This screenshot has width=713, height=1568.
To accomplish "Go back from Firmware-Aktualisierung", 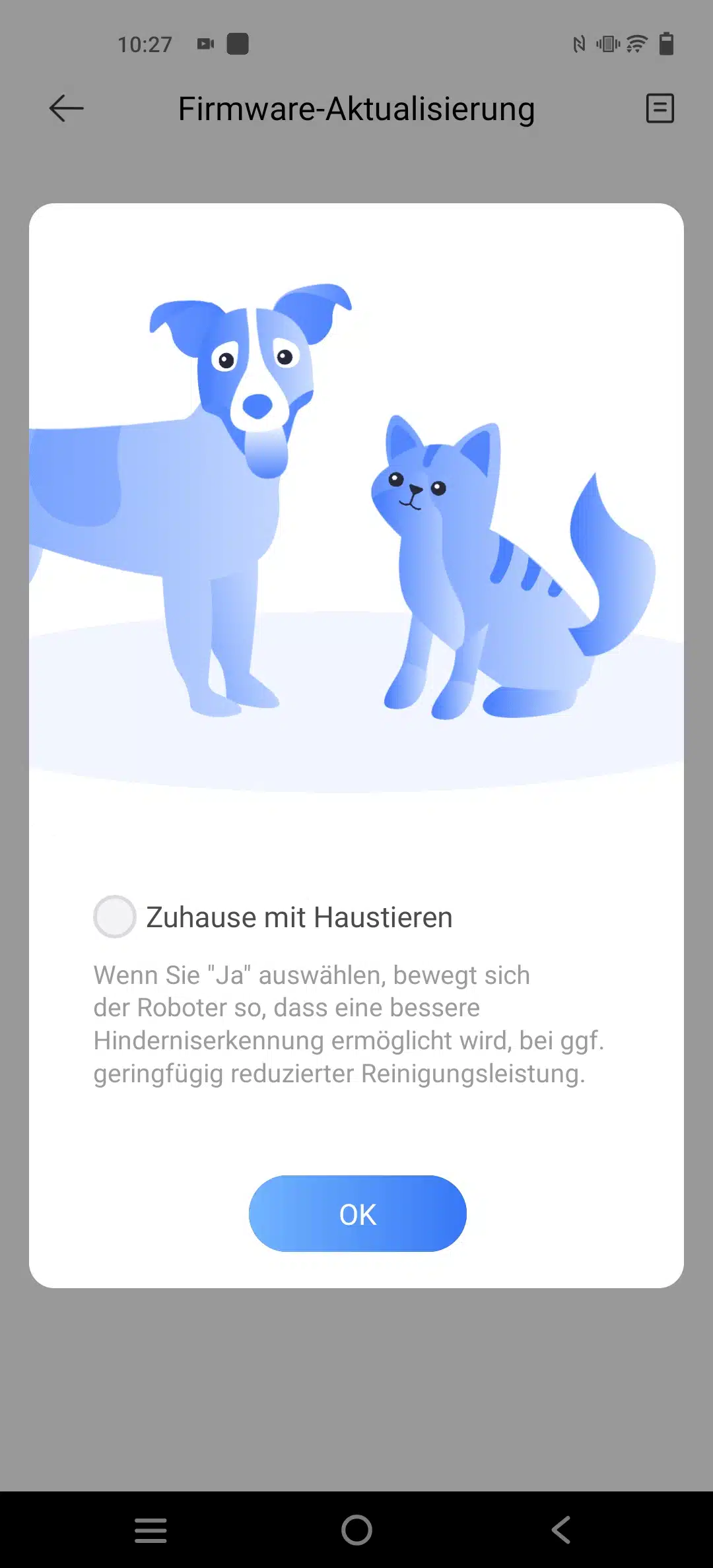I will coord(67,109).
